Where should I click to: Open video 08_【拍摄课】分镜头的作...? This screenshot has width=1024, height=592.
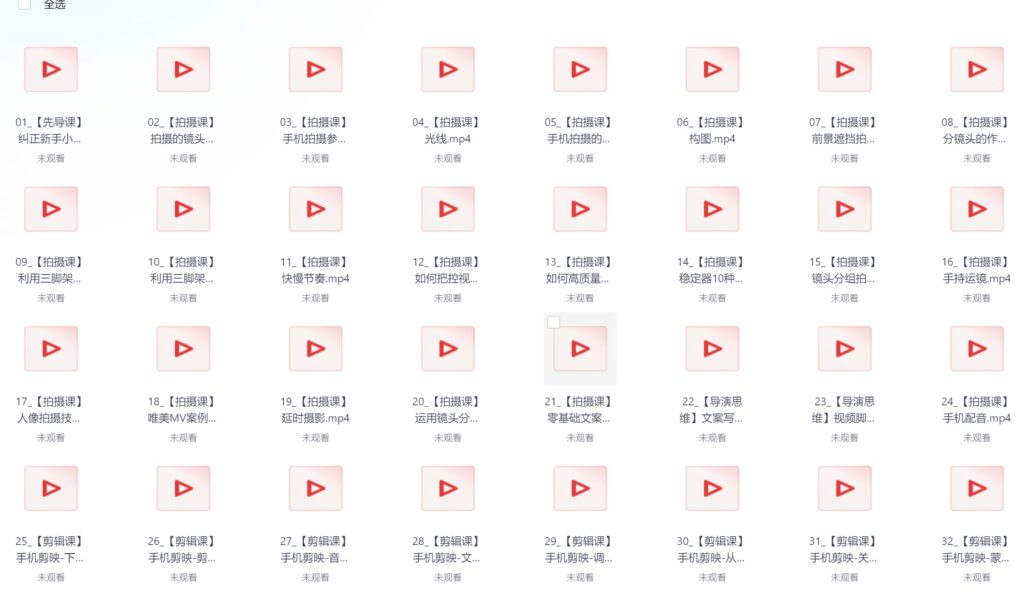pos(977,70)
